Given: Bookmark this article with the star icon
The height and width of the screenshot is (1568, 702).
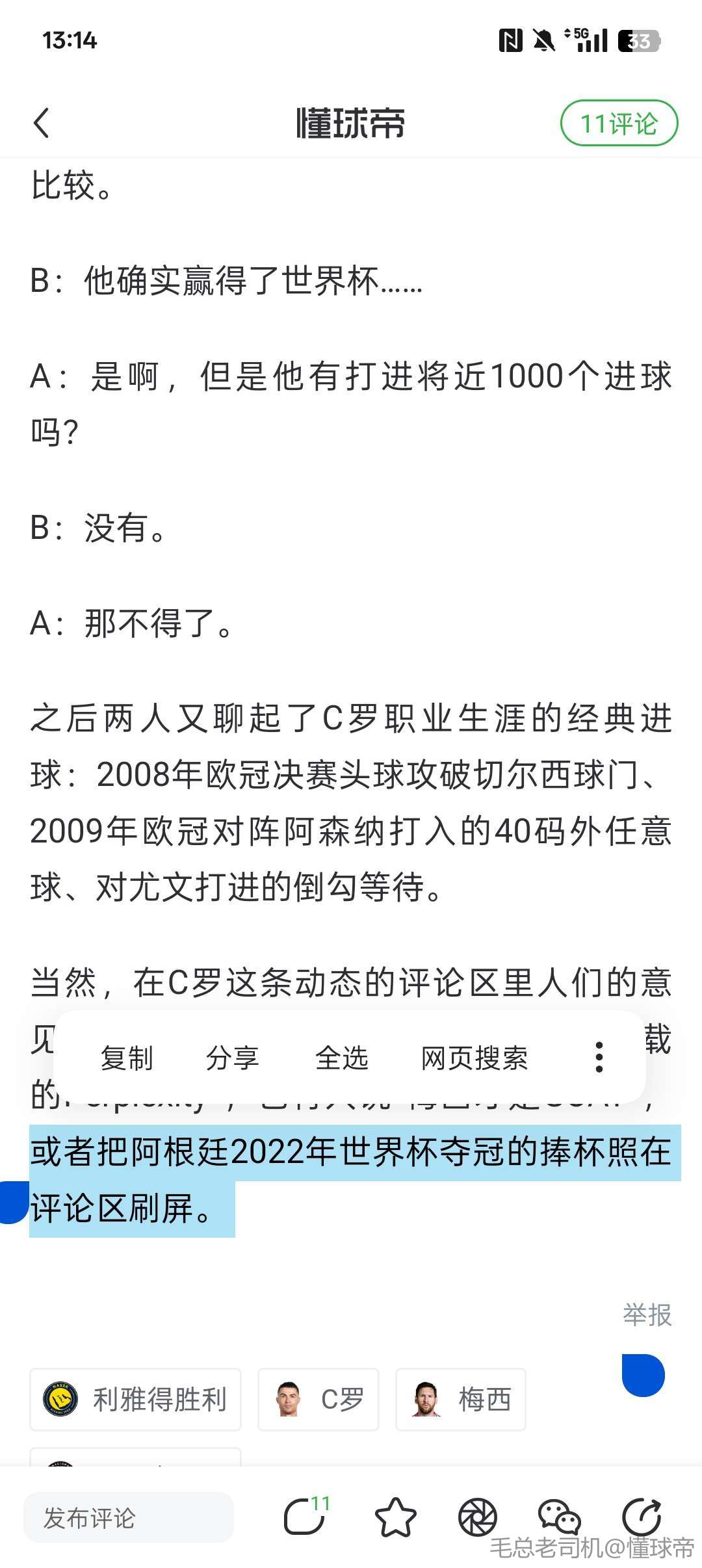Looking at the screenshot, I should coord(395,1517).
